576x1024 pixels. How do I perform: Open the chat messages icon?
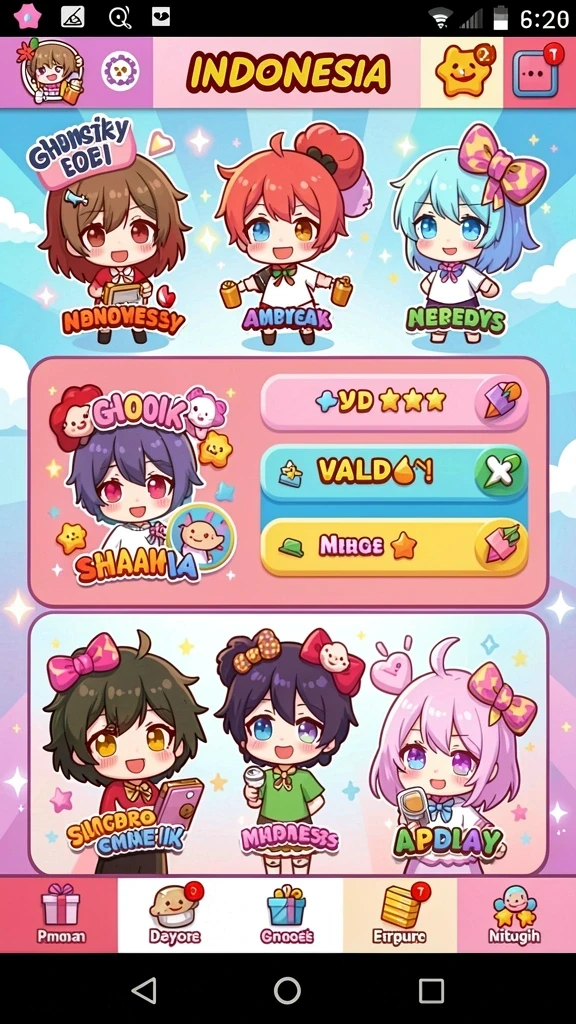click(537, 72)
